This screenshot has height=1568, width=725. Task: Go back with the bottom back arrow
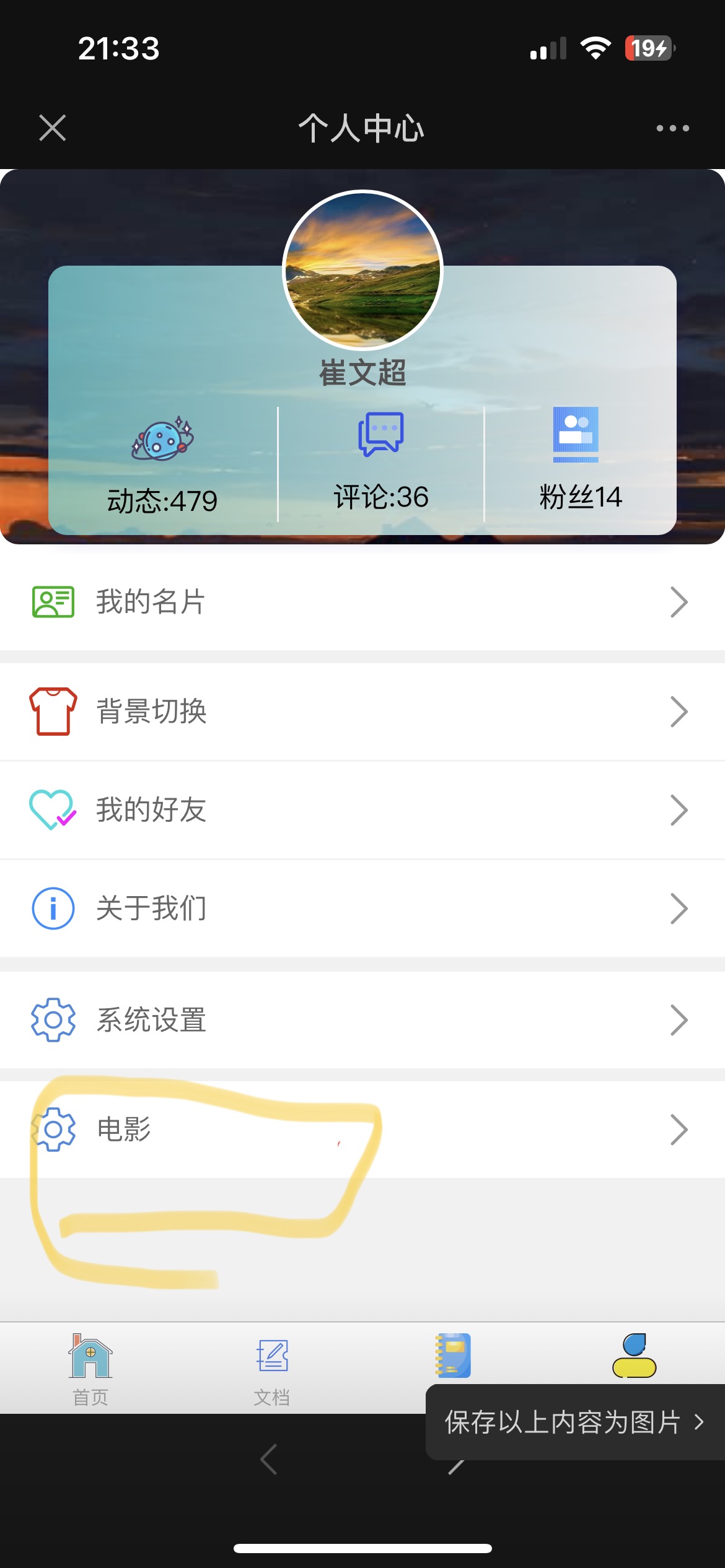[269, 1460]
